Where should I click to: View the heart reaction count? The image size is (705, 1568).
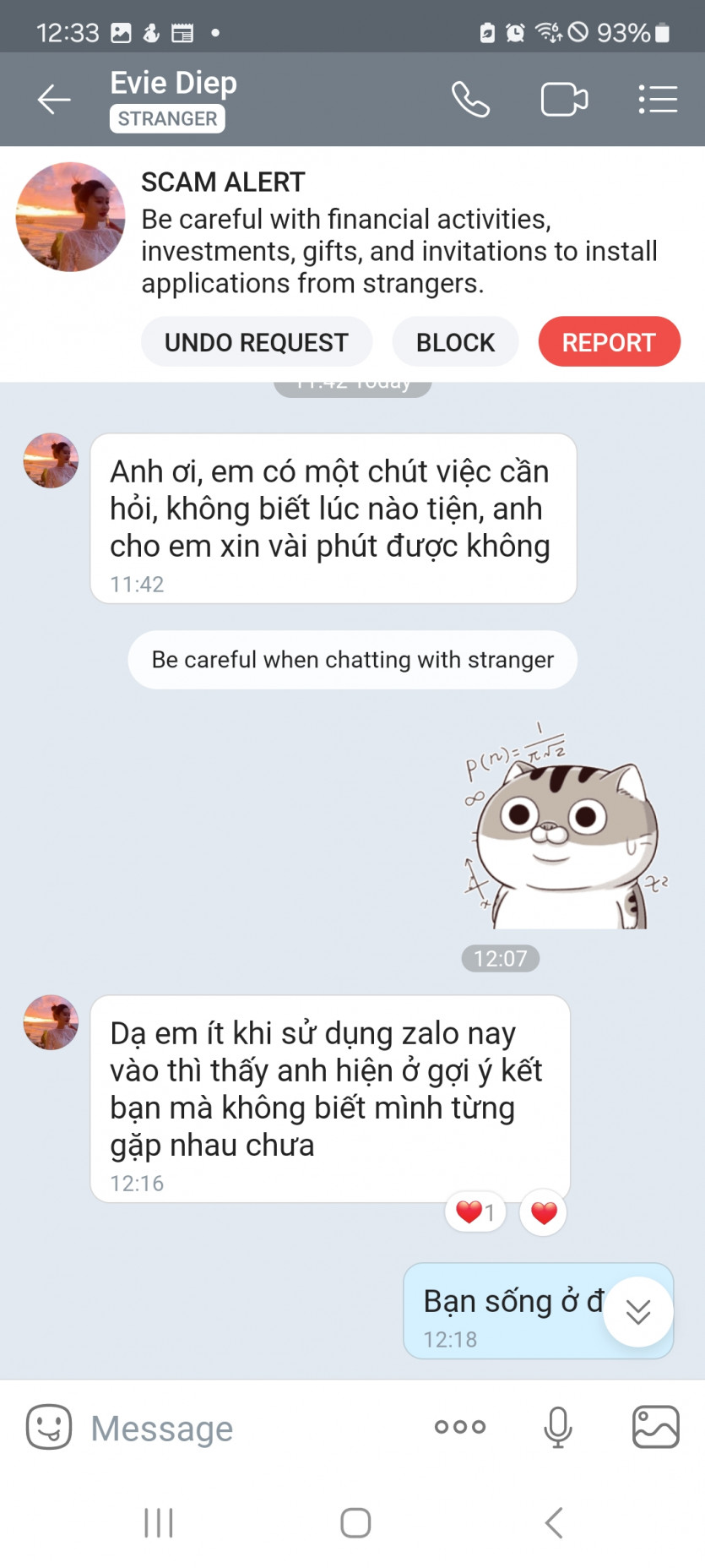[475, 1213]
